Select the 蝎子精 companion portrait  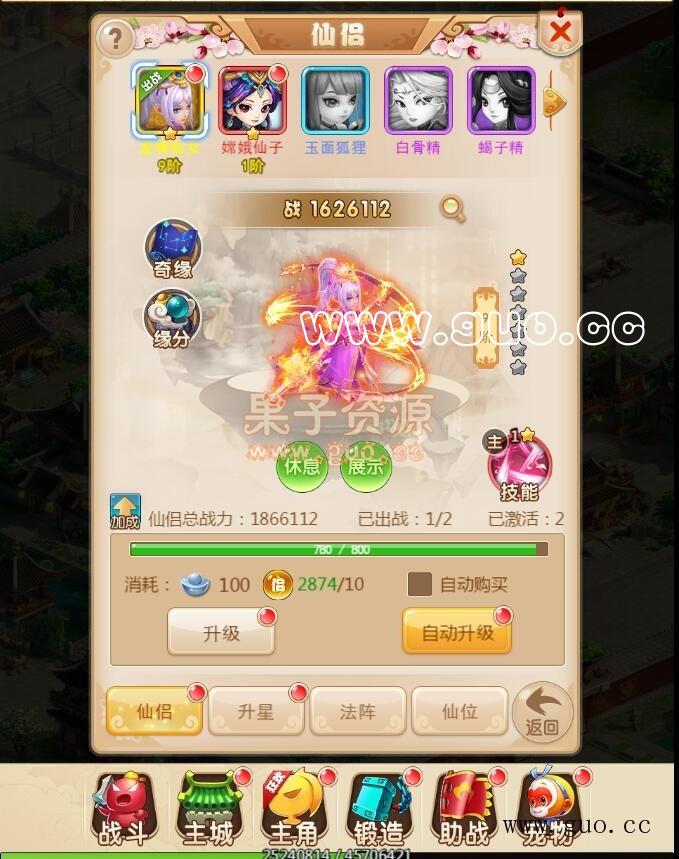coord(501,100)
